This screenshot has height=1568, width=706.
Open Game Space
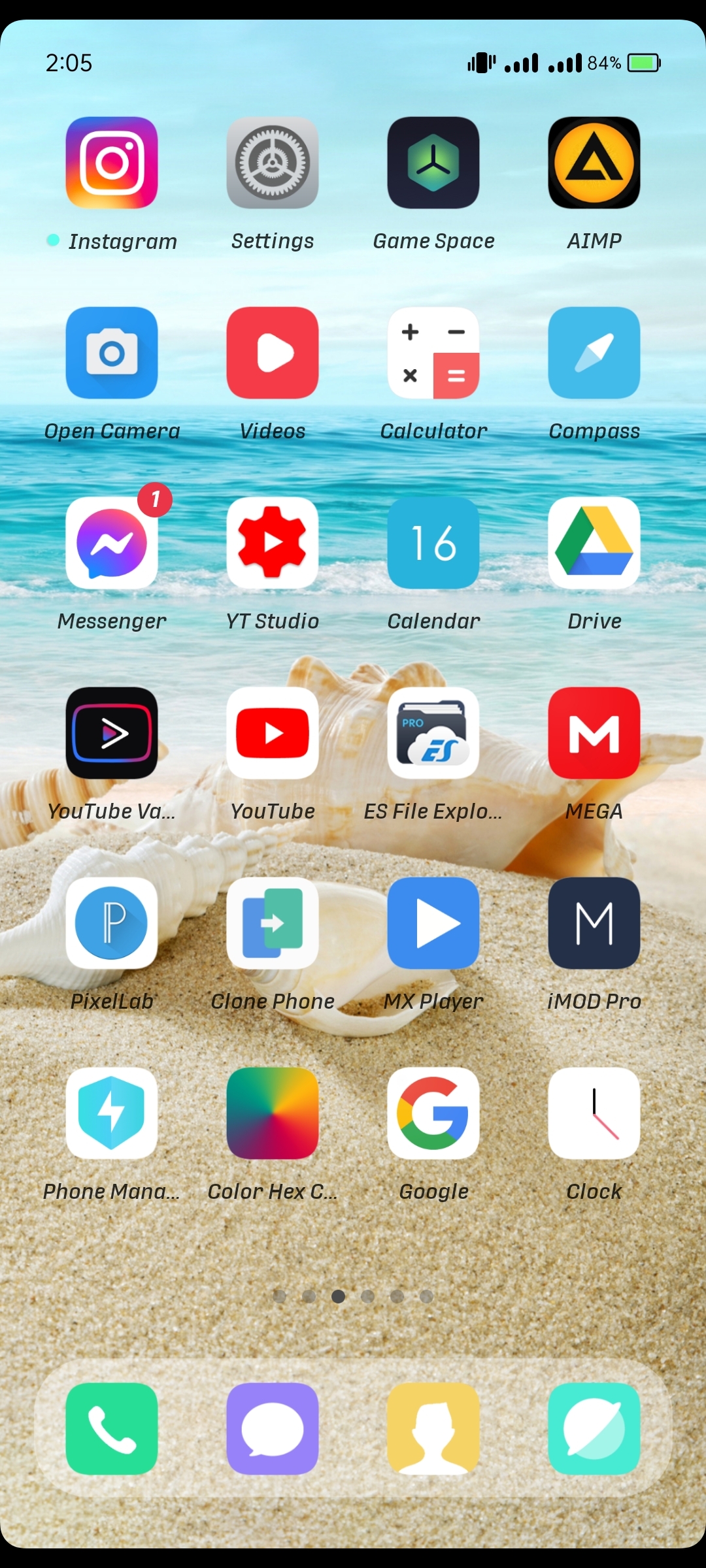click(x=433, y=163)
